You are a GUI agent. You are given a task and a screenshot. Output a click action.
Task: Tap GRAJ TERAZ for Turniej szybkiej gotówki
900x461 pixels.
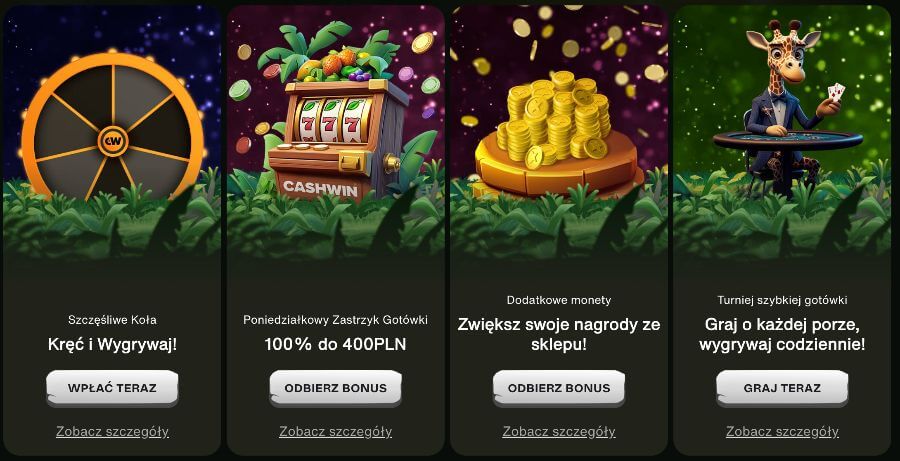tap(782, 388)
